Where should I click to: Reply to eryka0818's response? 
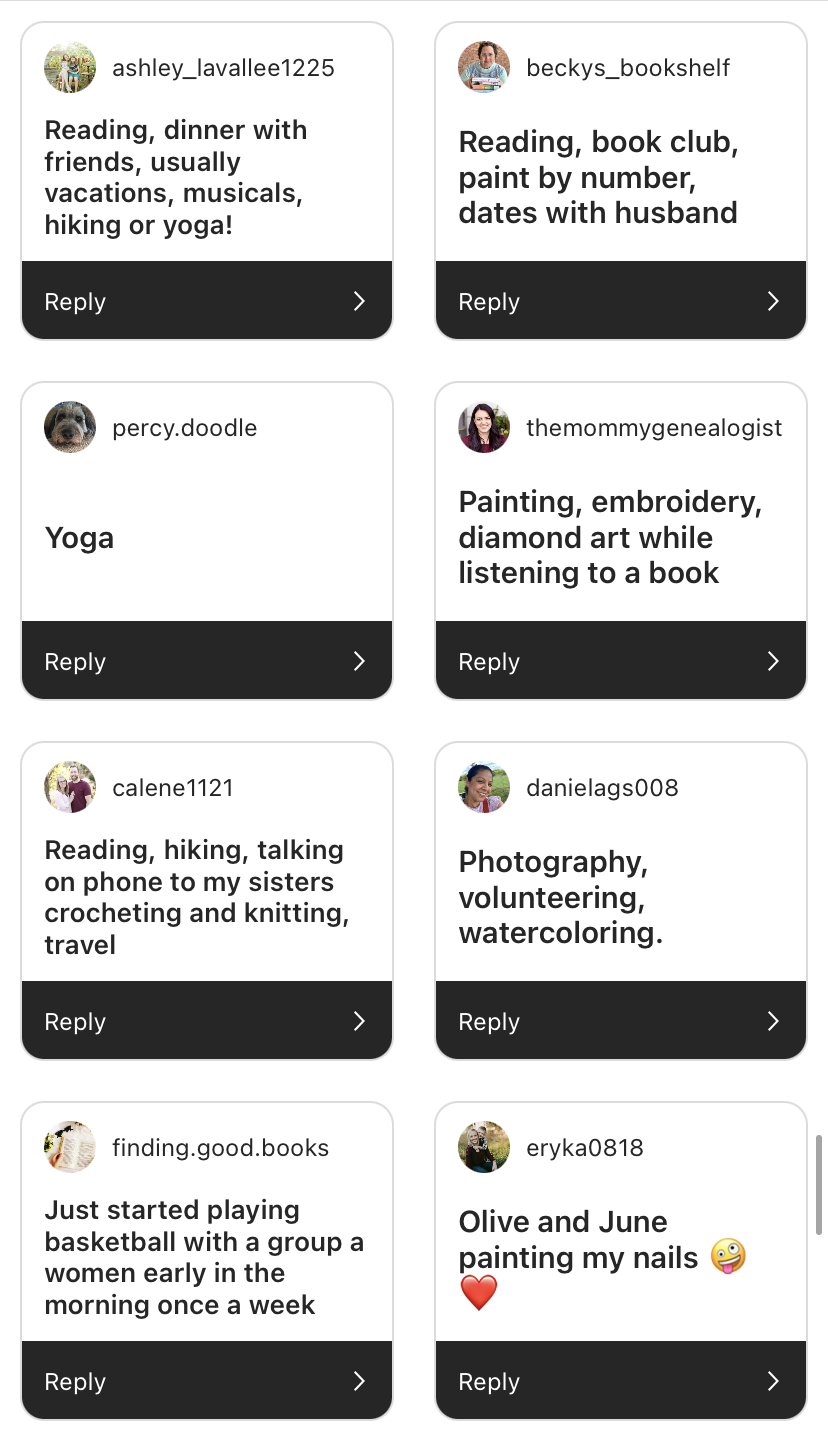(x=620, y=1381)
